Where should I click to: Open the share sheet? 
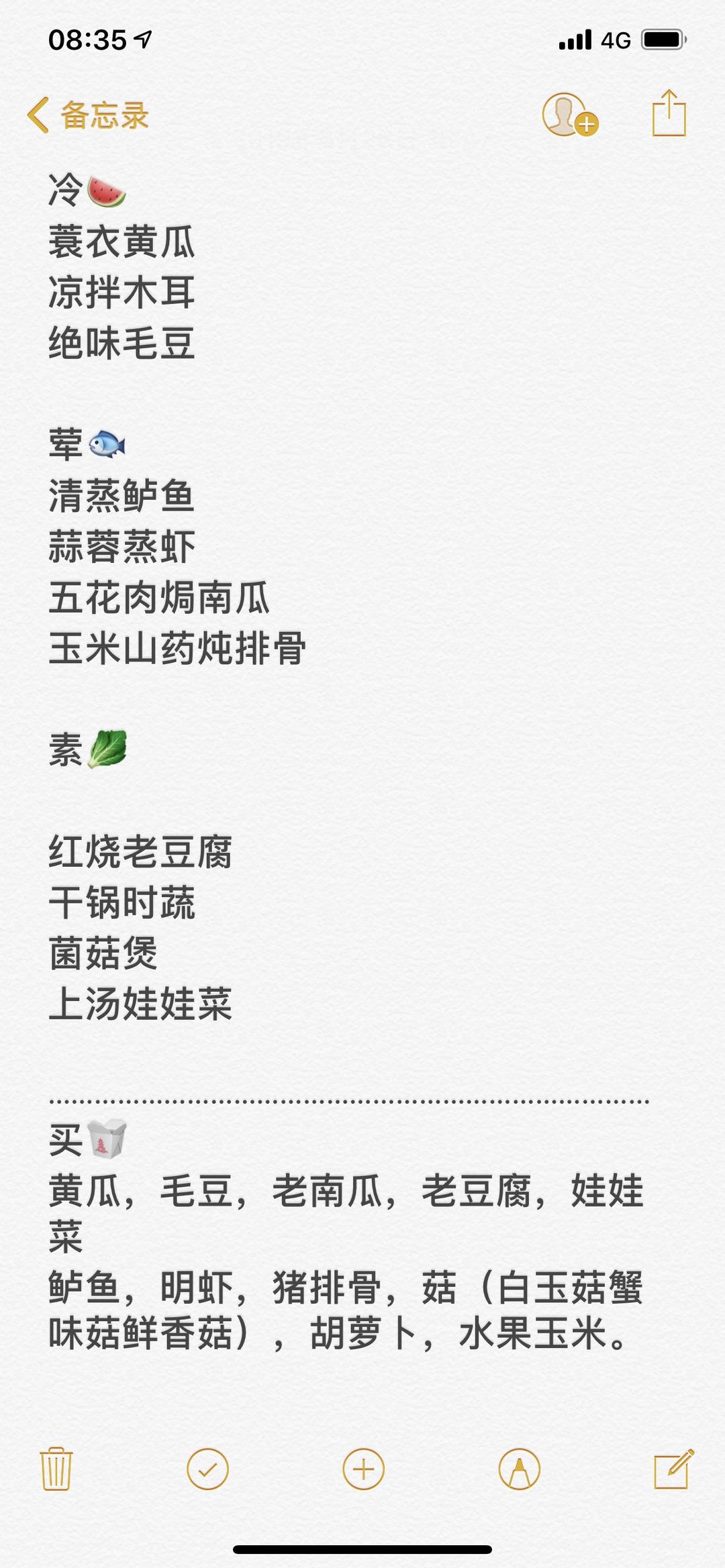669,114
